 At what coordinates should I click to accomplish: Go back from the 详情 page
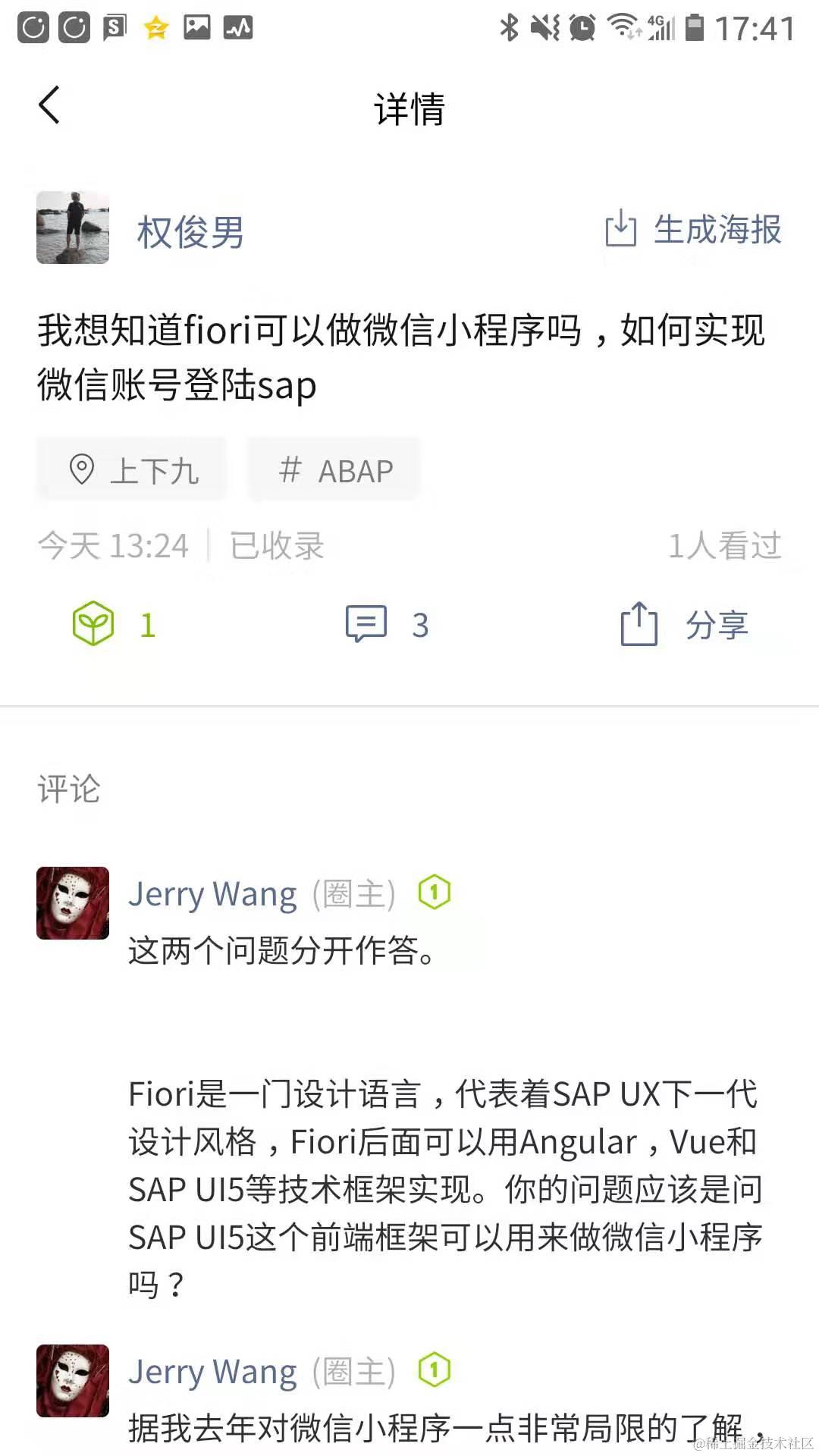pyautogui.click(x=50, y=105)
